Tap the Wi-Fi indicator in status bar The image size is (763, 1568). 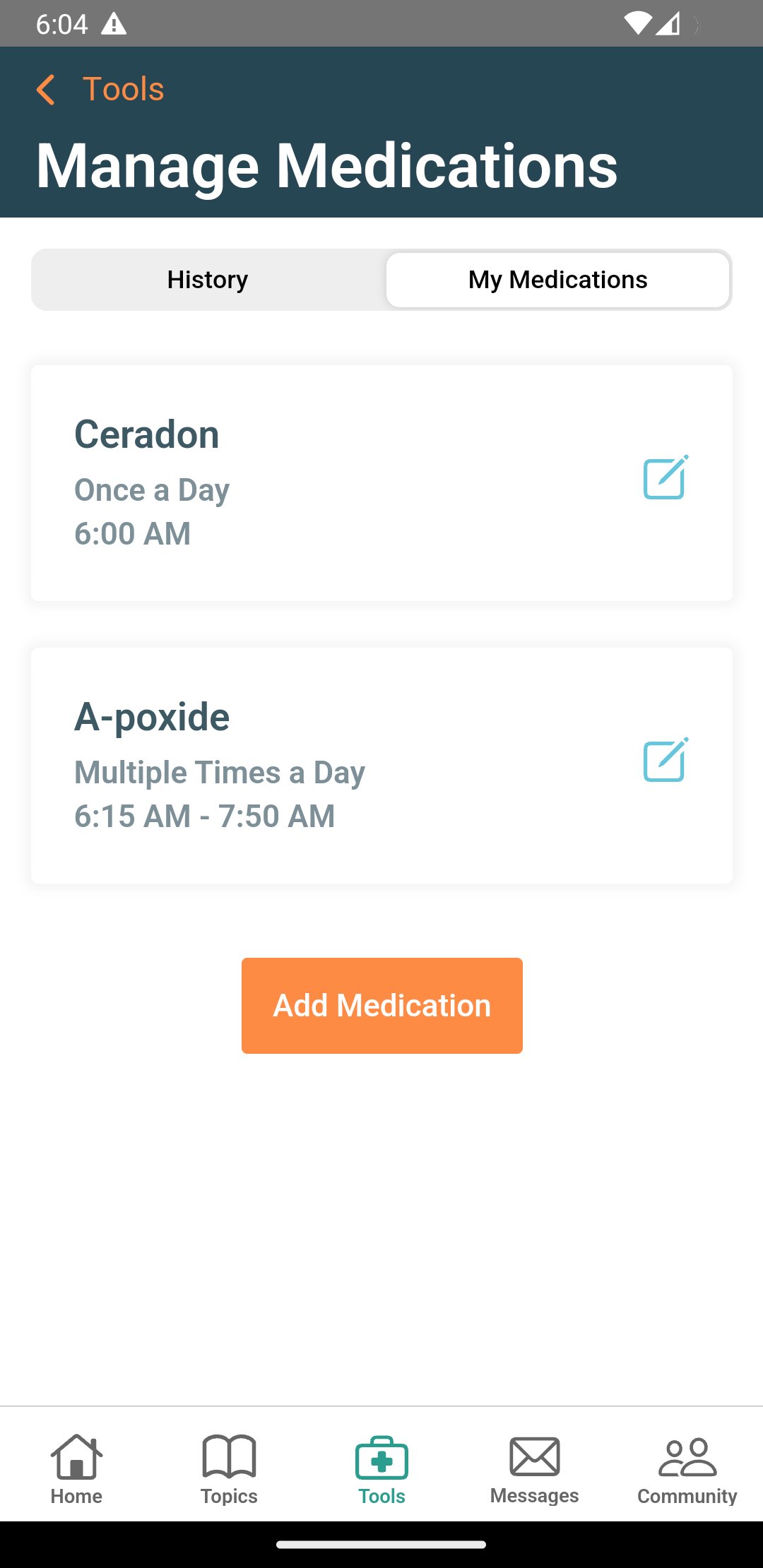639,23
